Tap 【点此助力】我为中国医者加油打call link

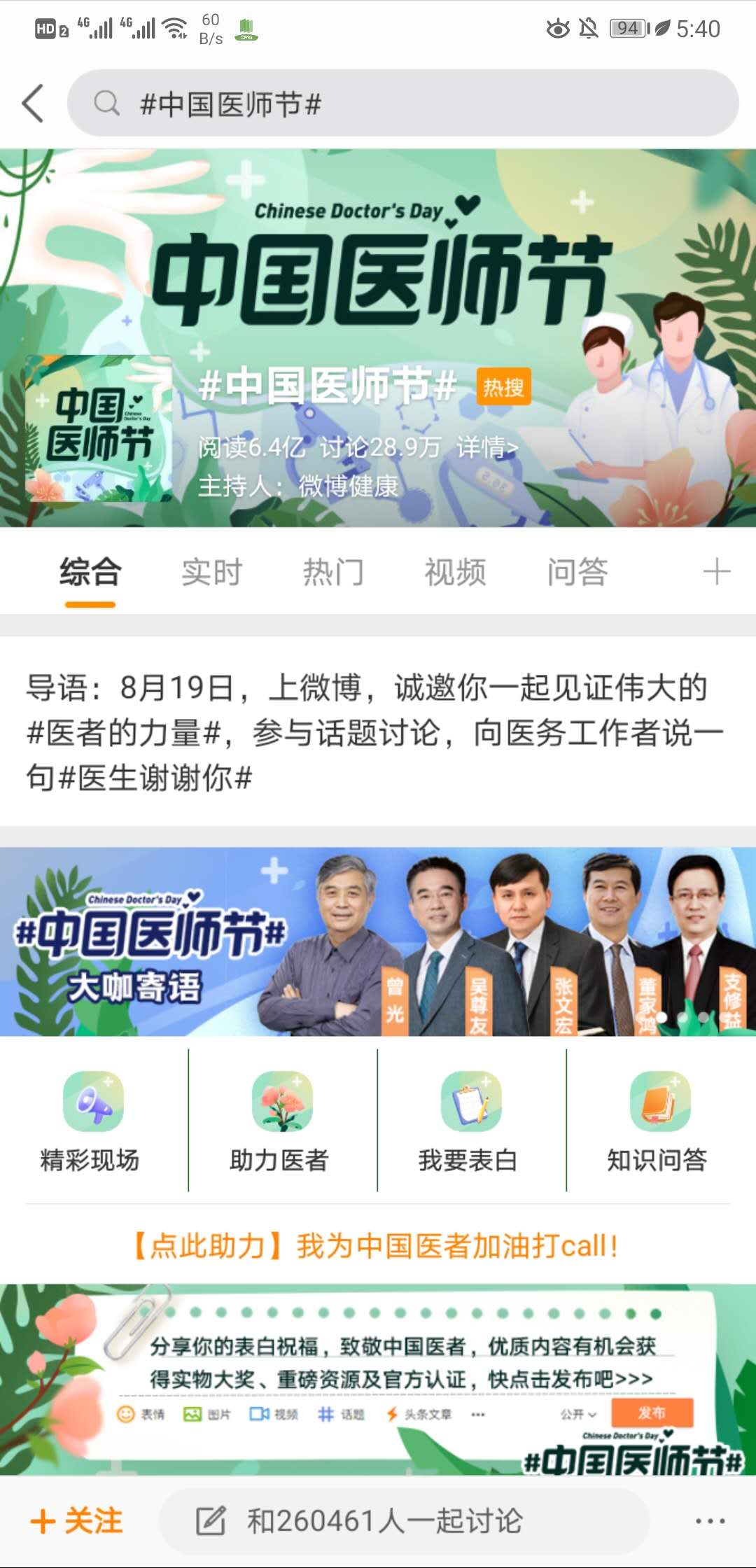click(x=377, y=1246)
